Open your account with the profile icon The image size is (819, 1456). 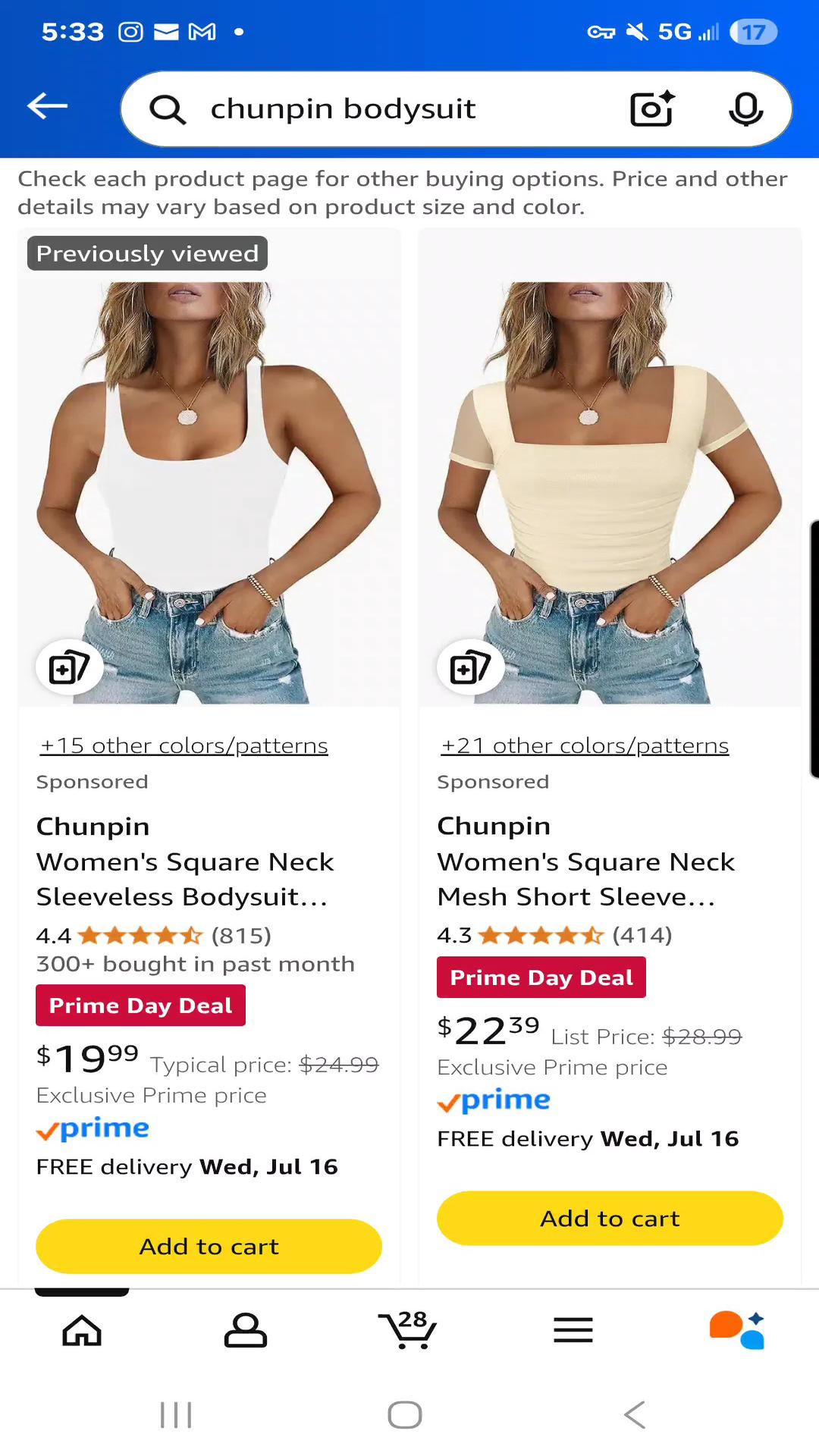coord(244,1330)
